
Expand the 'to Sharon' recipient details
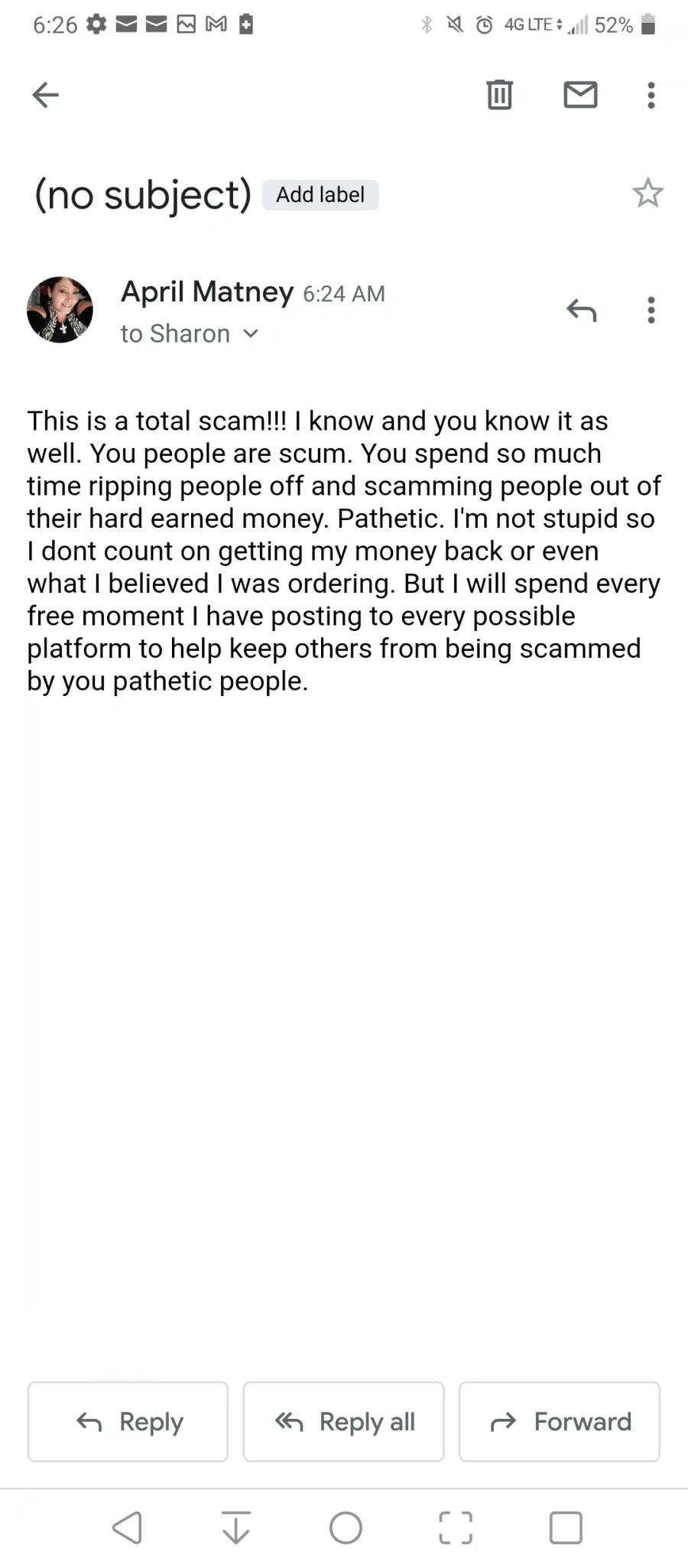pos(190,334)
